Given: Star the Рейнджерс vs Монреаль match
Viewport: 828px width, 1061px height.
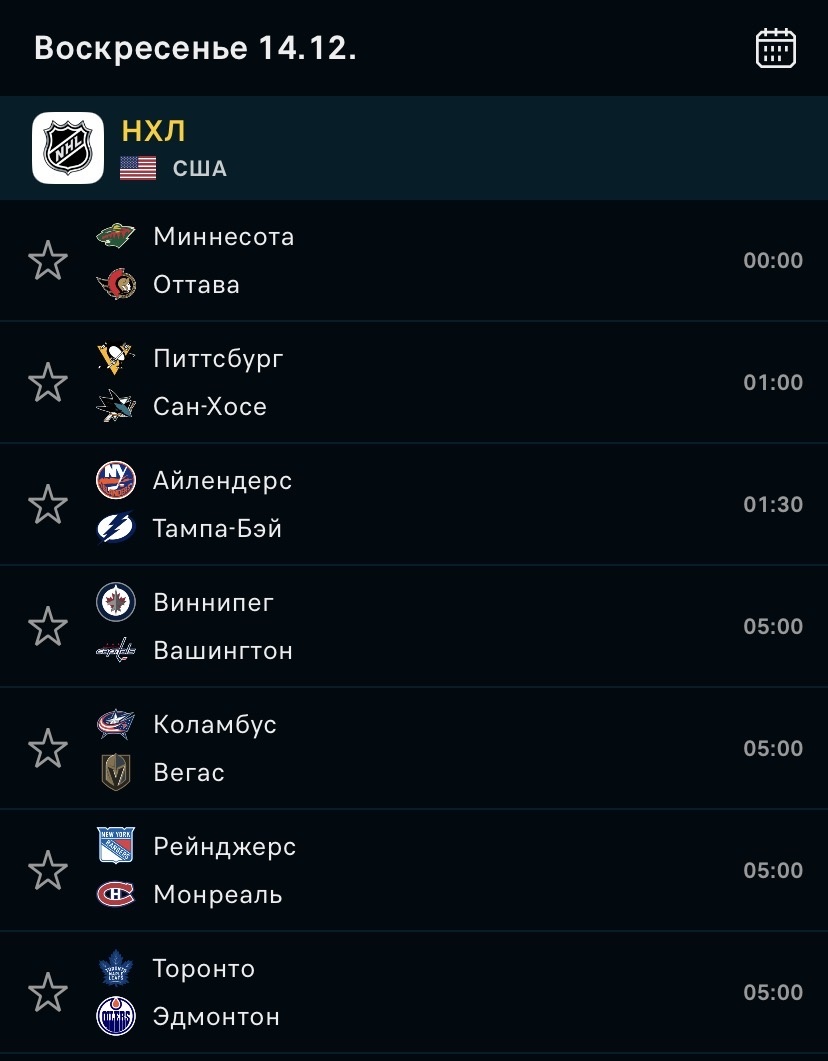Looking at the screenshot, I should tap(48, 870).
